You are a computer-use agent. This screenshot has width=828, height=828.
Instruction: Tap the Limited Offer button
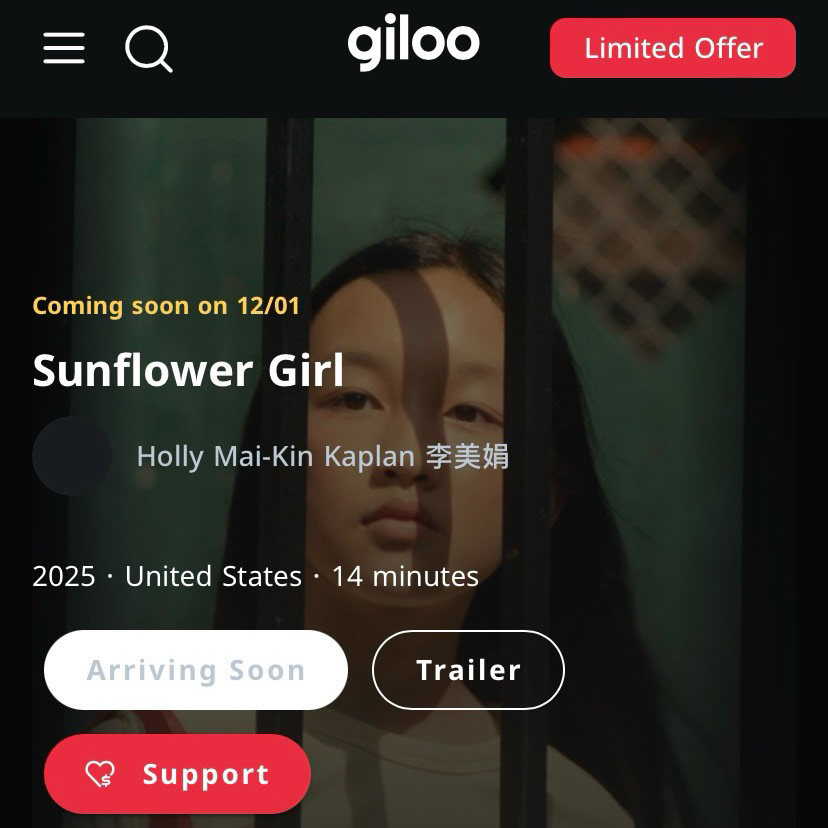(x=672, y=48)
